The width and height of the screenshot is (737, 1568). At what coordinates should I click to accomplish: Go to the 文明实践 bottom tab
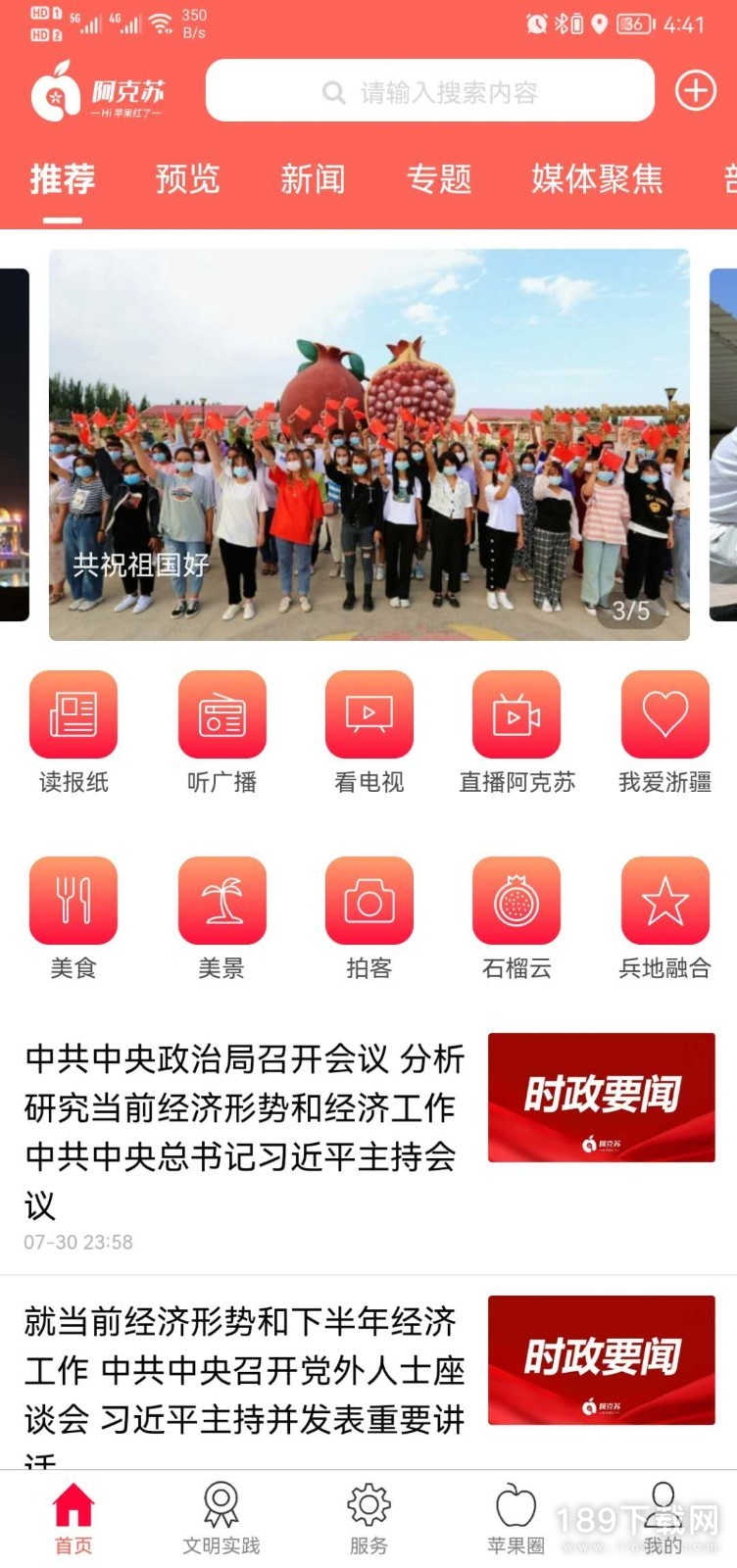[221, 1519]
